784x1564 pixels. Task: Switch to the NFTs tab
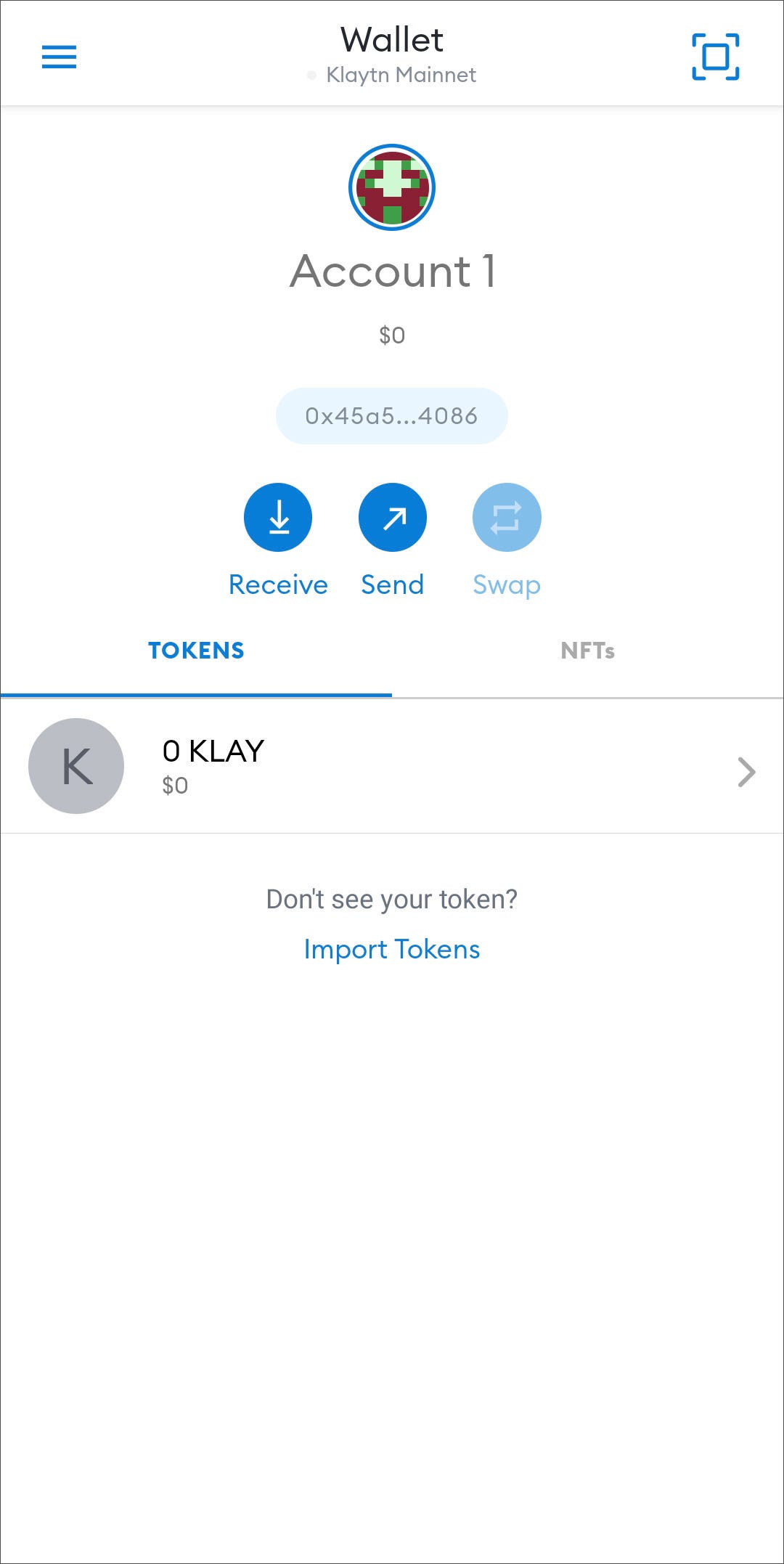(587, 651)
